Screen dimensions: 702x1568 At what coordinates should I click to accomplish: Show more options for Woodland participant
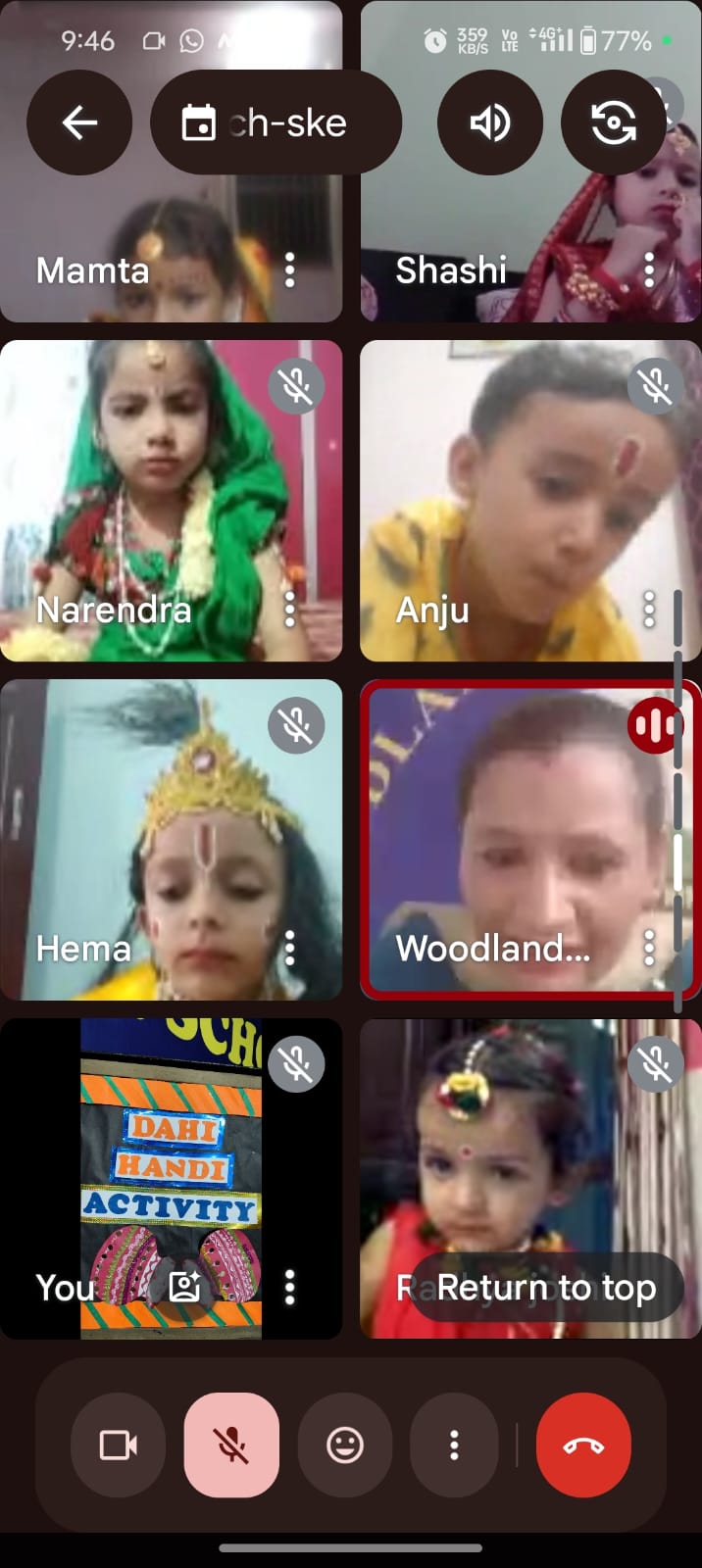pos(649,948)
